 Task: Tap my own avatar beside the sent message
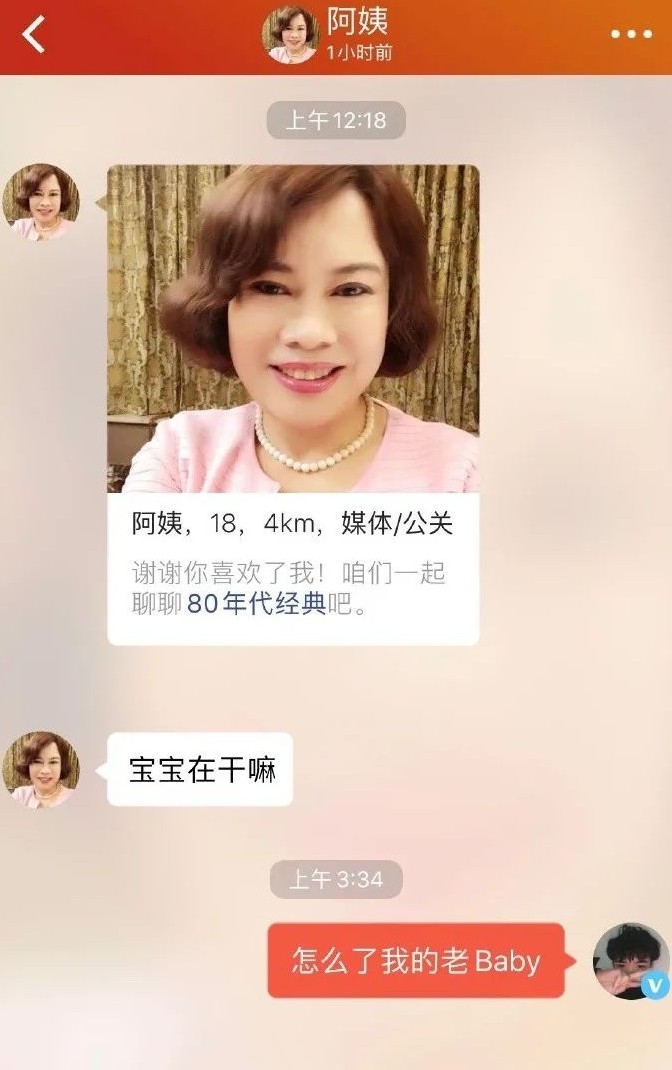tap(631, 961)
